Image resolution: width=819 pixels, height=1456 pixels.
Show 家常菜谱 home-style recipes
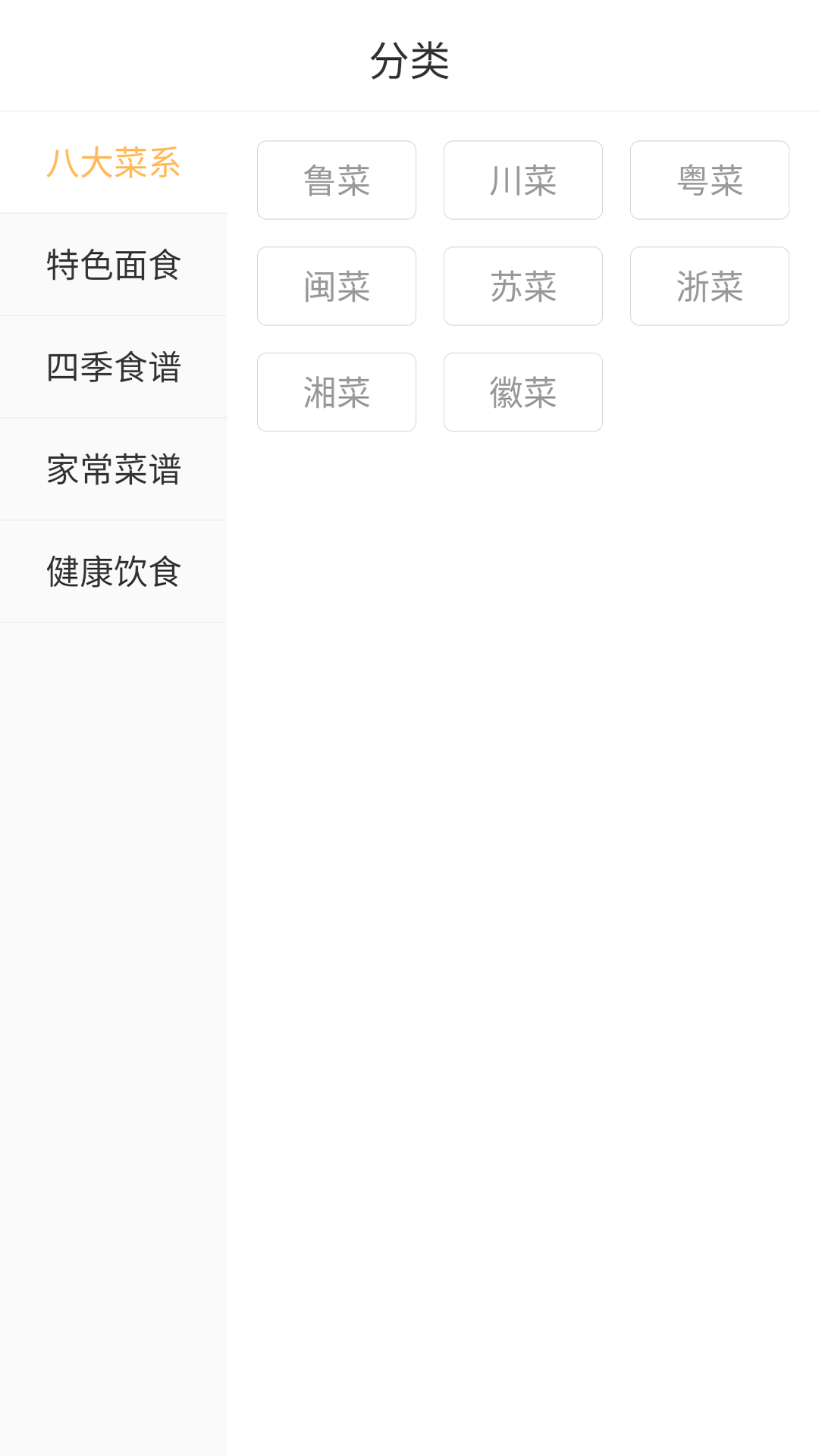pos(114,469)
